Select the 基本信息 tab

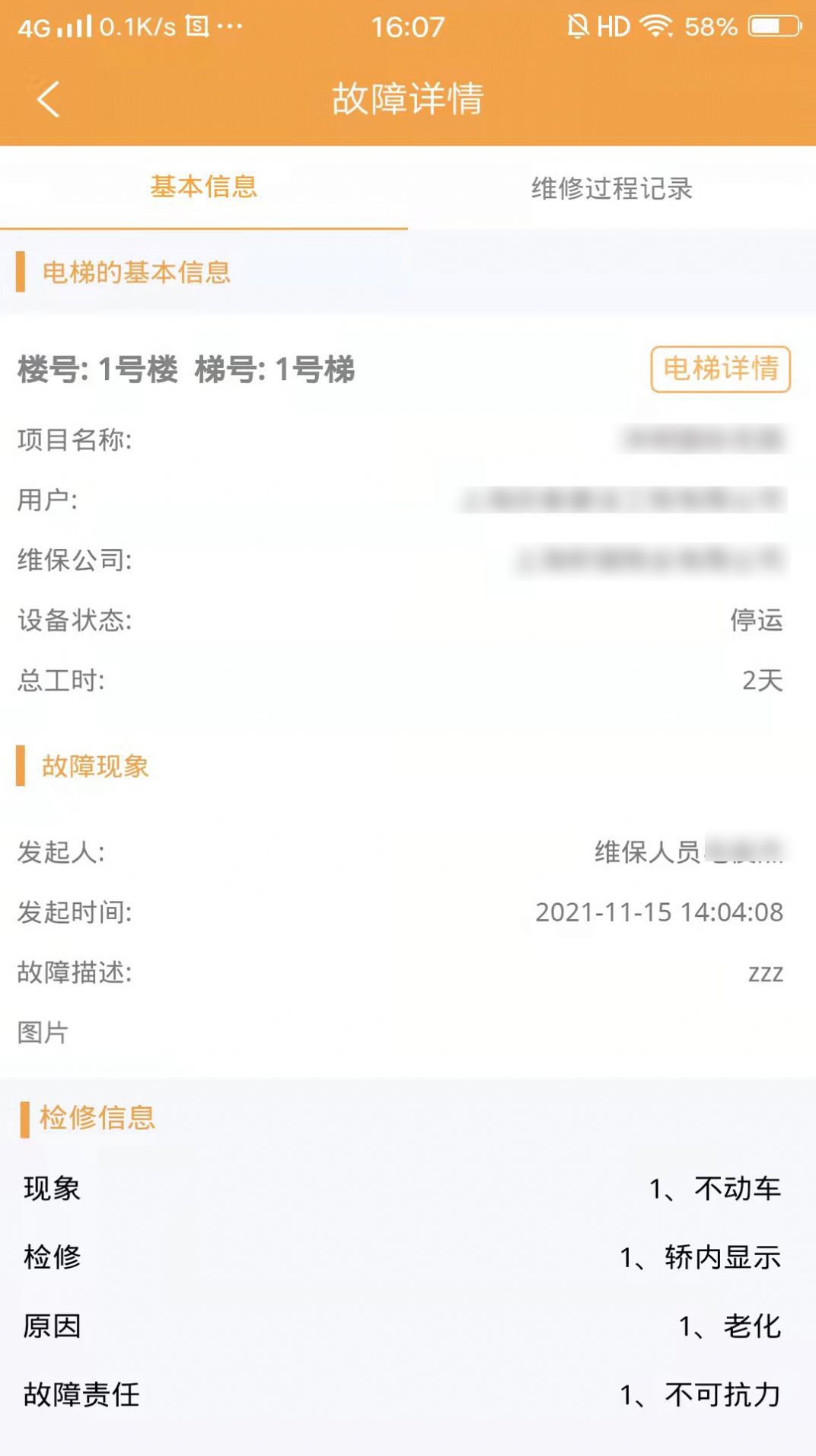(204, 187)
